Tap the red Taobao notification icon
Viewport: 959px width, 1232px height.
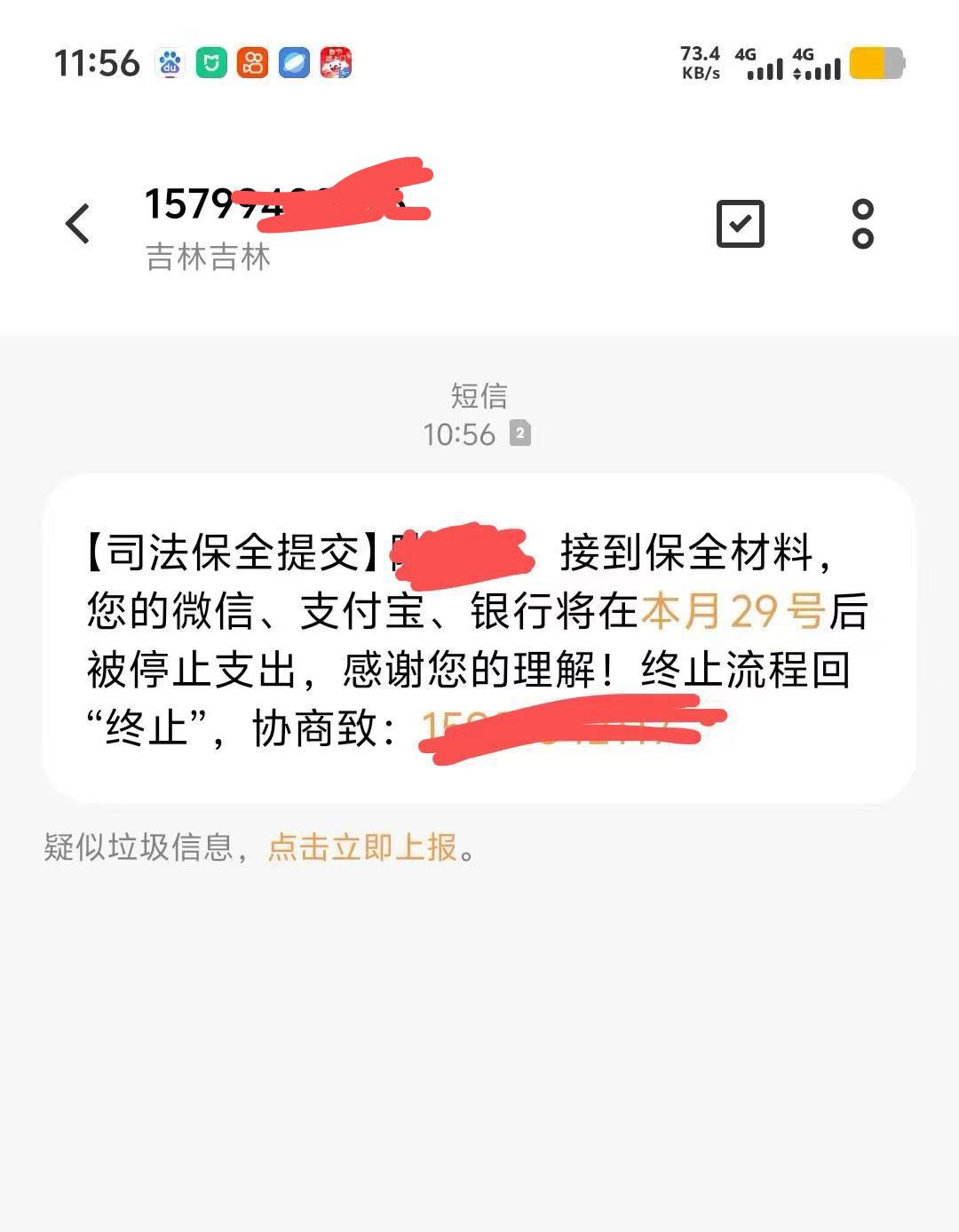click(x=335, y=64)
